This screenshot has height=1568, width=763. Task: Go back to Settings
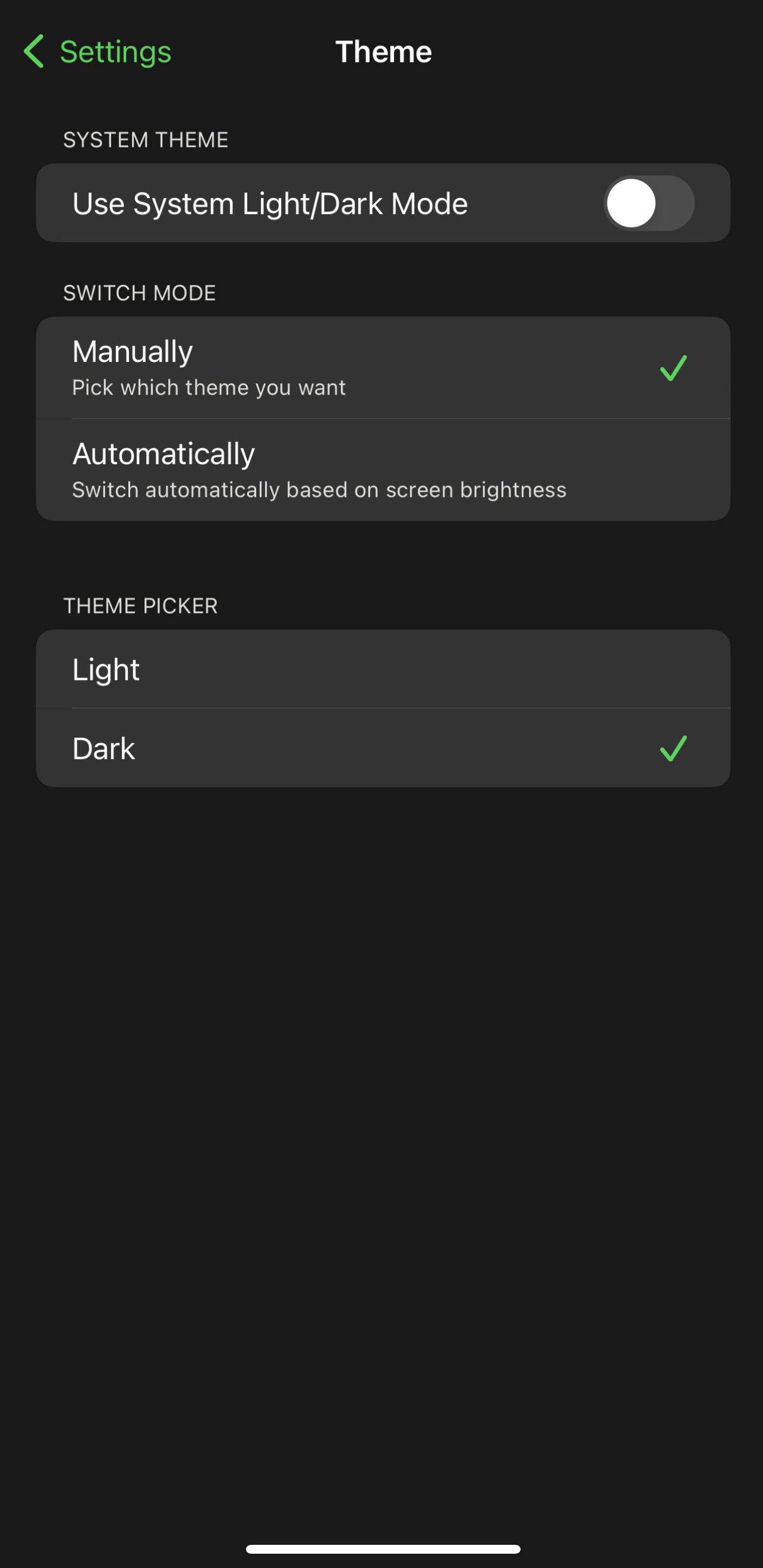[97, 52]
